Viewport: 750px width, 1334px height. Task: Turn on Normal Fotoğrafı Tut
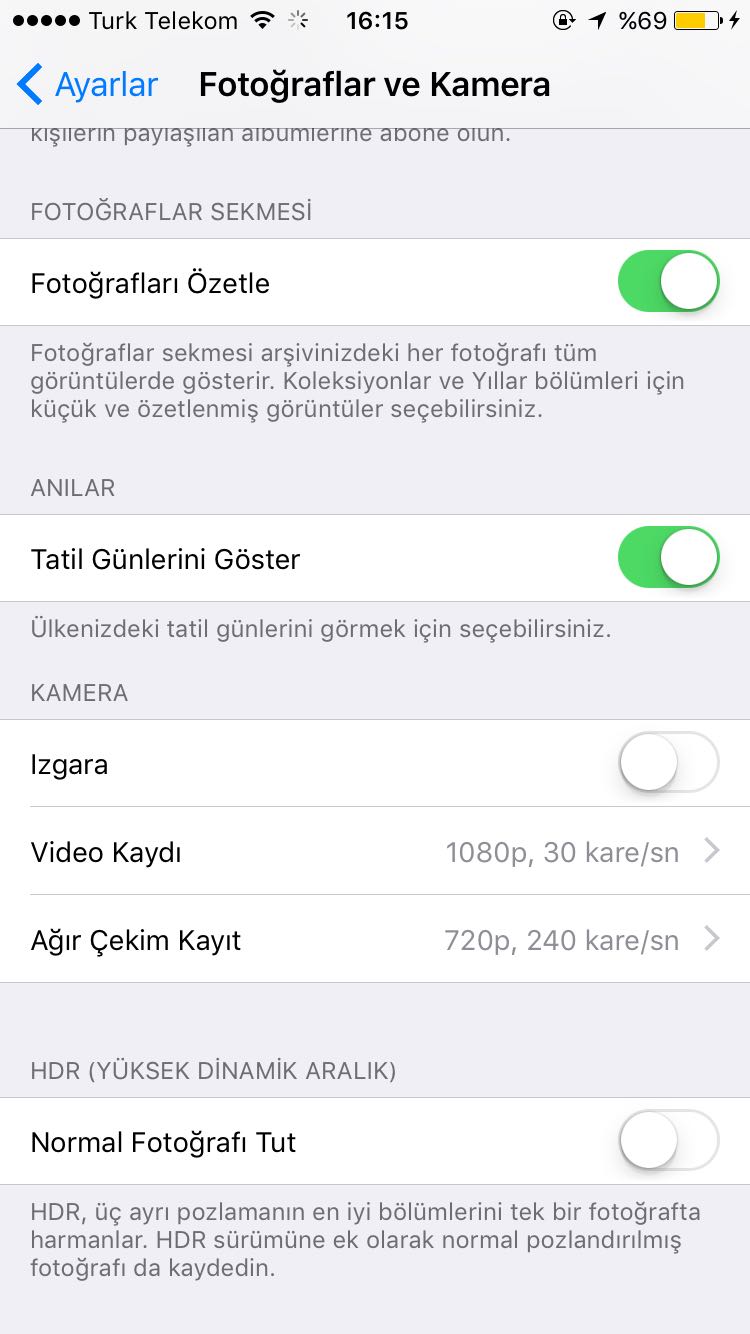pyautogui.click(x=668, y=1141)
